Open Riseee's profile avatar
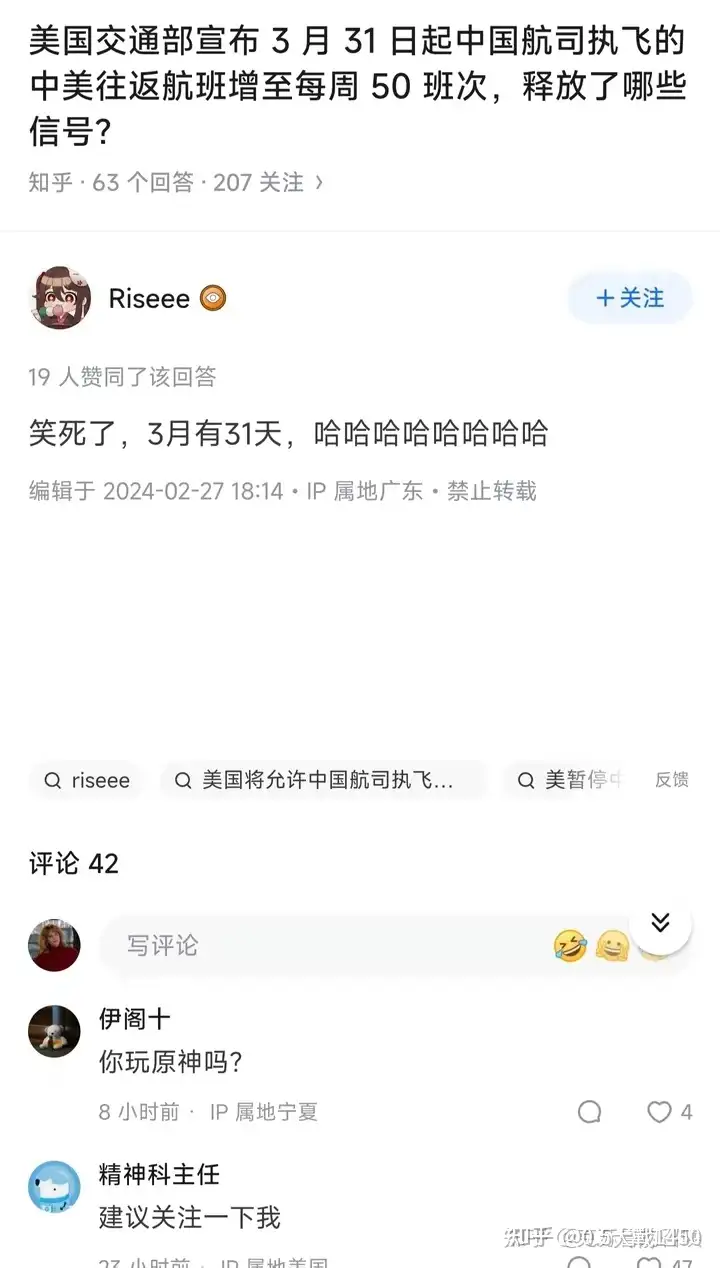The height and width of the screenshot is (1268, 720). click(60, 298)
